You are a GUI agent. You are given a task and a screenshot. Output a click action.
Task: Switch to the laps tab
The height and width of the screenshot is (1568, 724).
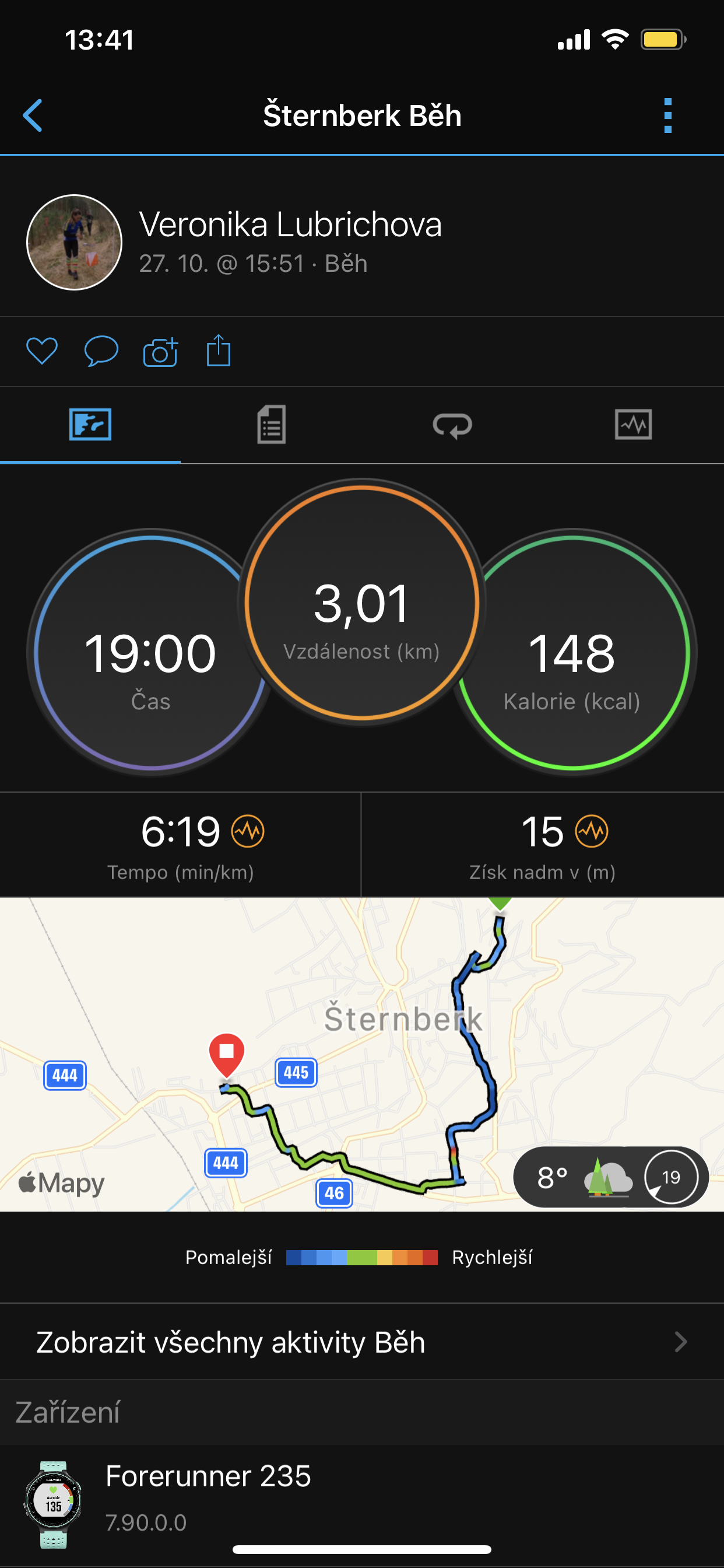point(452,425)
